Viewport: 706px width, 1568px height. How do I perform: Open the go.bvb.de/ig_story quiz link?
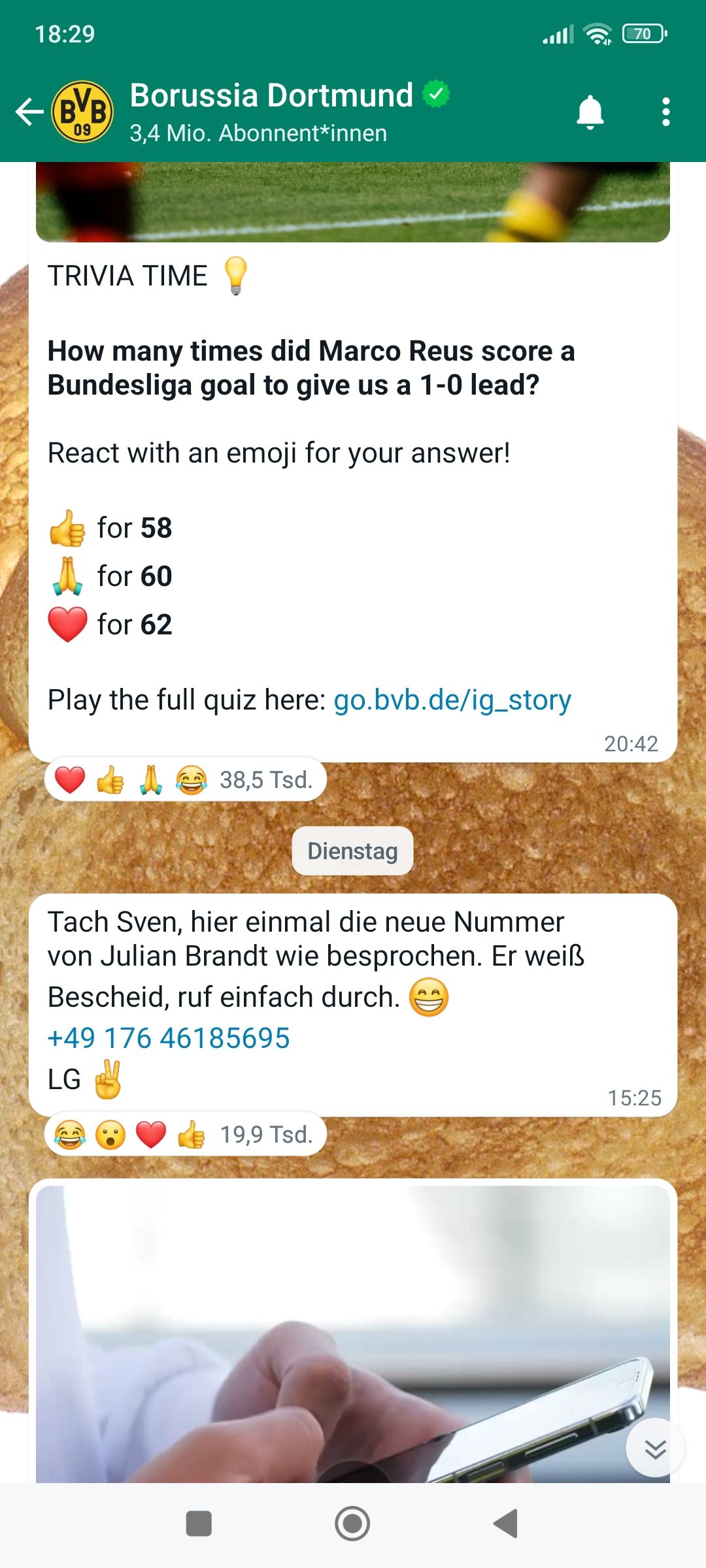[x=452, y=700]
